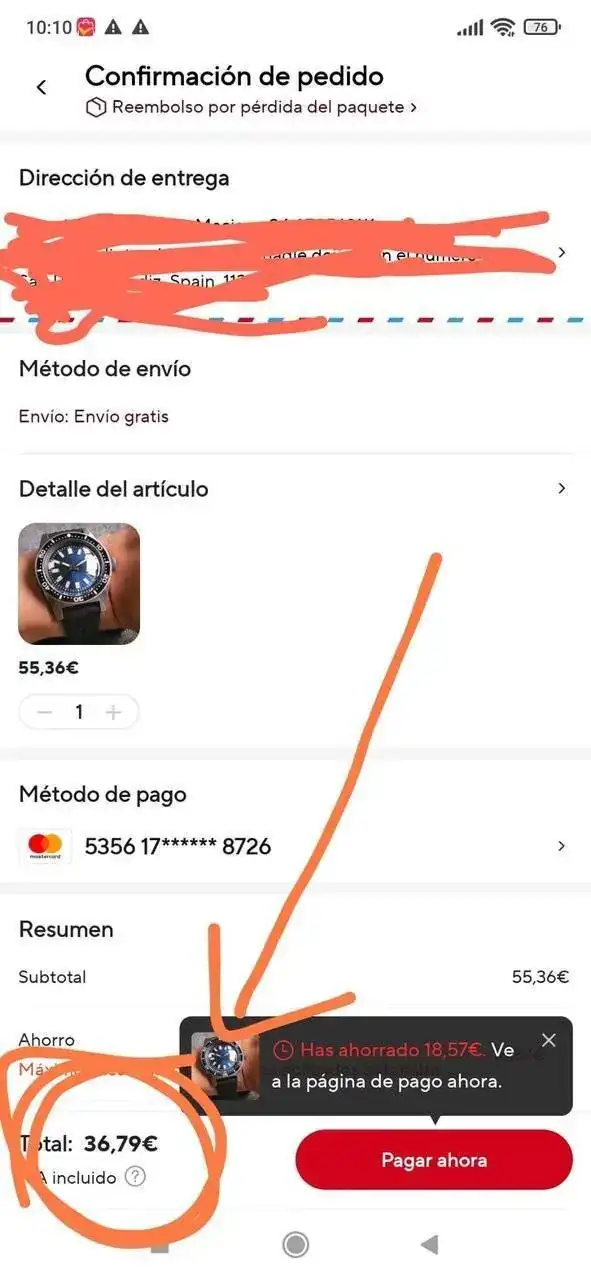591x1280 pixels.
Task: Edit the delivery address row
Action: [x=295, y=252]
